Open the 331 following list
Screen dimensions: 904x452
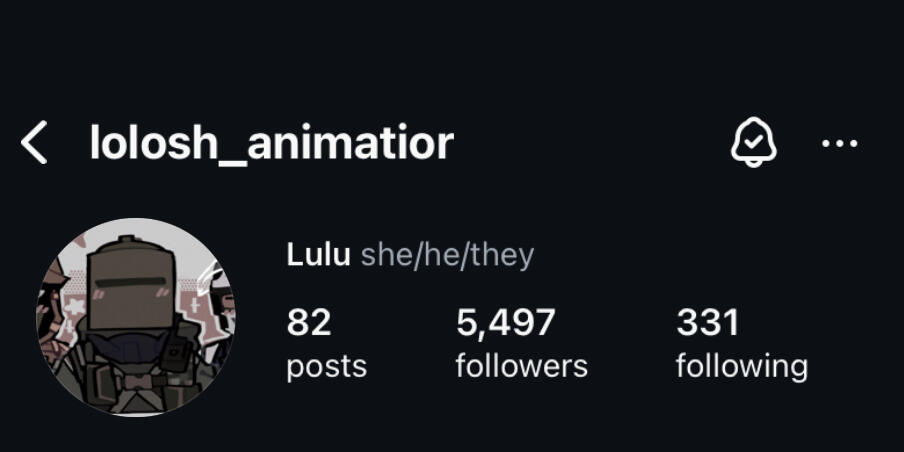pos(741,343)
